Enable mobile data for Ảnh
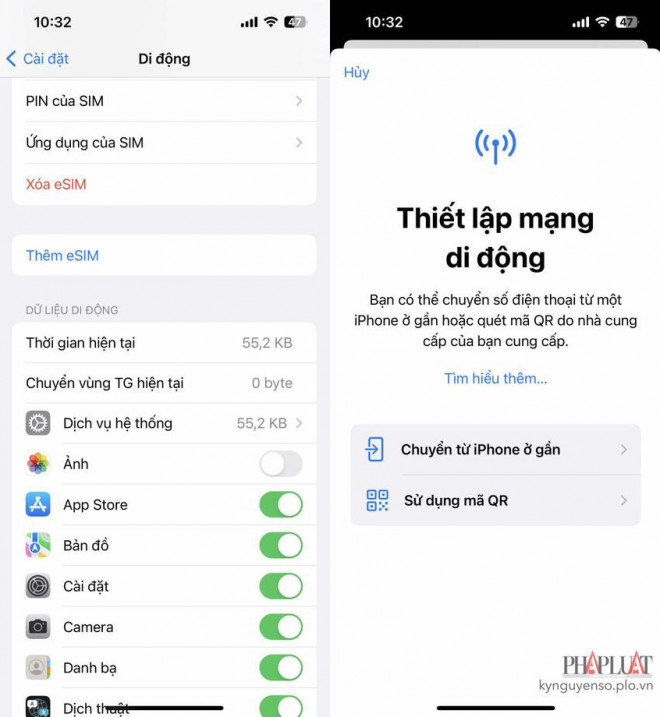This screenshot has height=717, width=660. pos(280,464)
